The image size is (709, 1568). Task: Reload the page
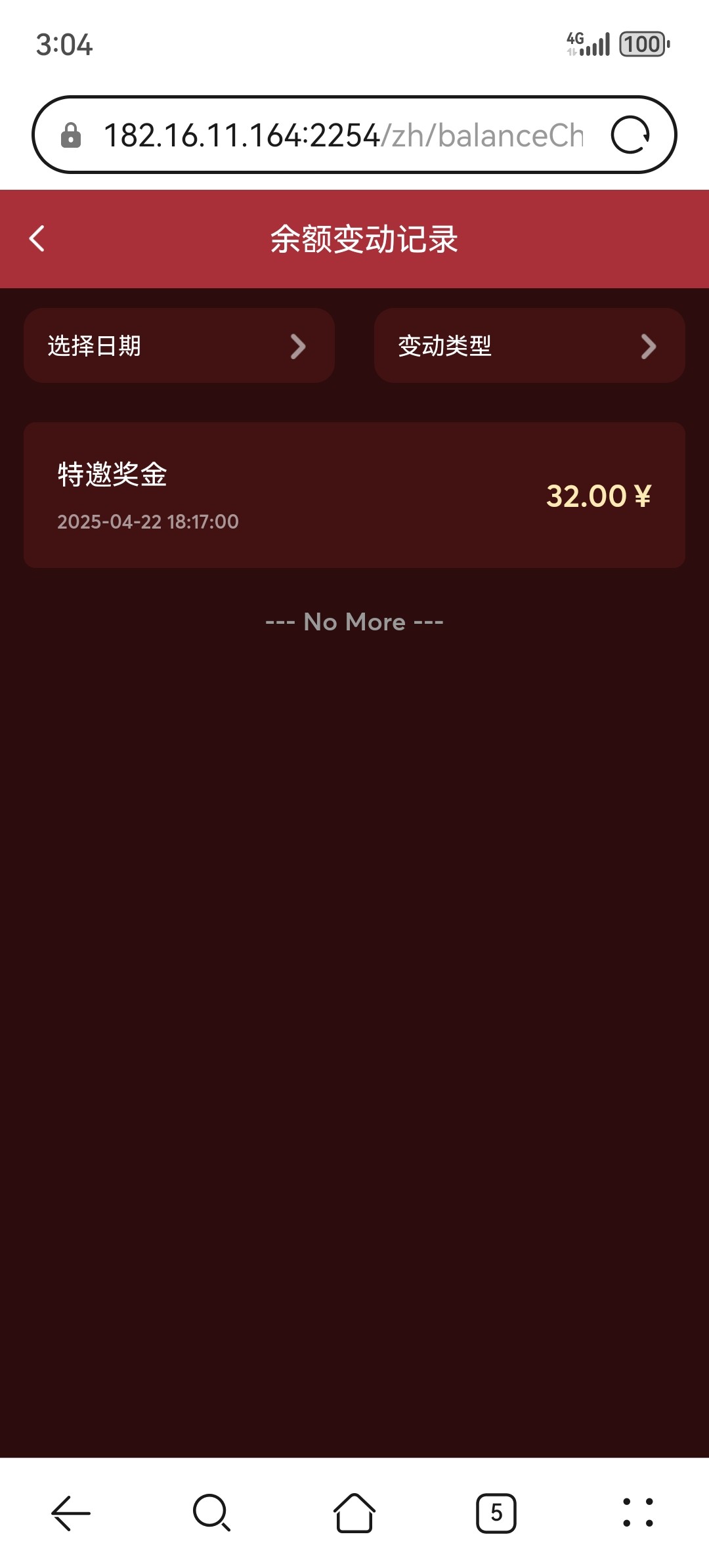pyautogui.click(x=630, y=135)
